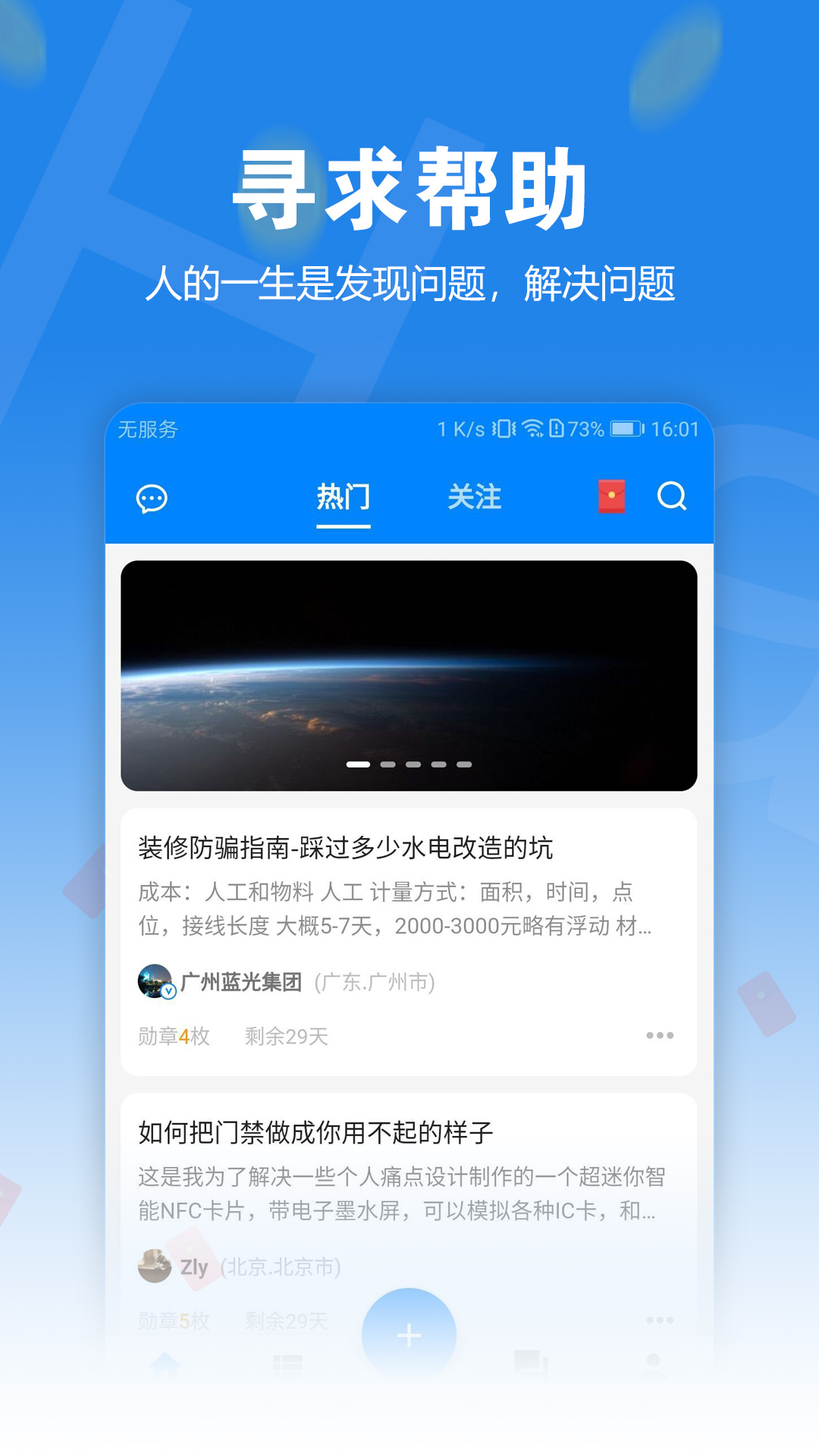
Task: Open the chat bubble icon top left
Action: pyautogui.click(x=150, y=498)
